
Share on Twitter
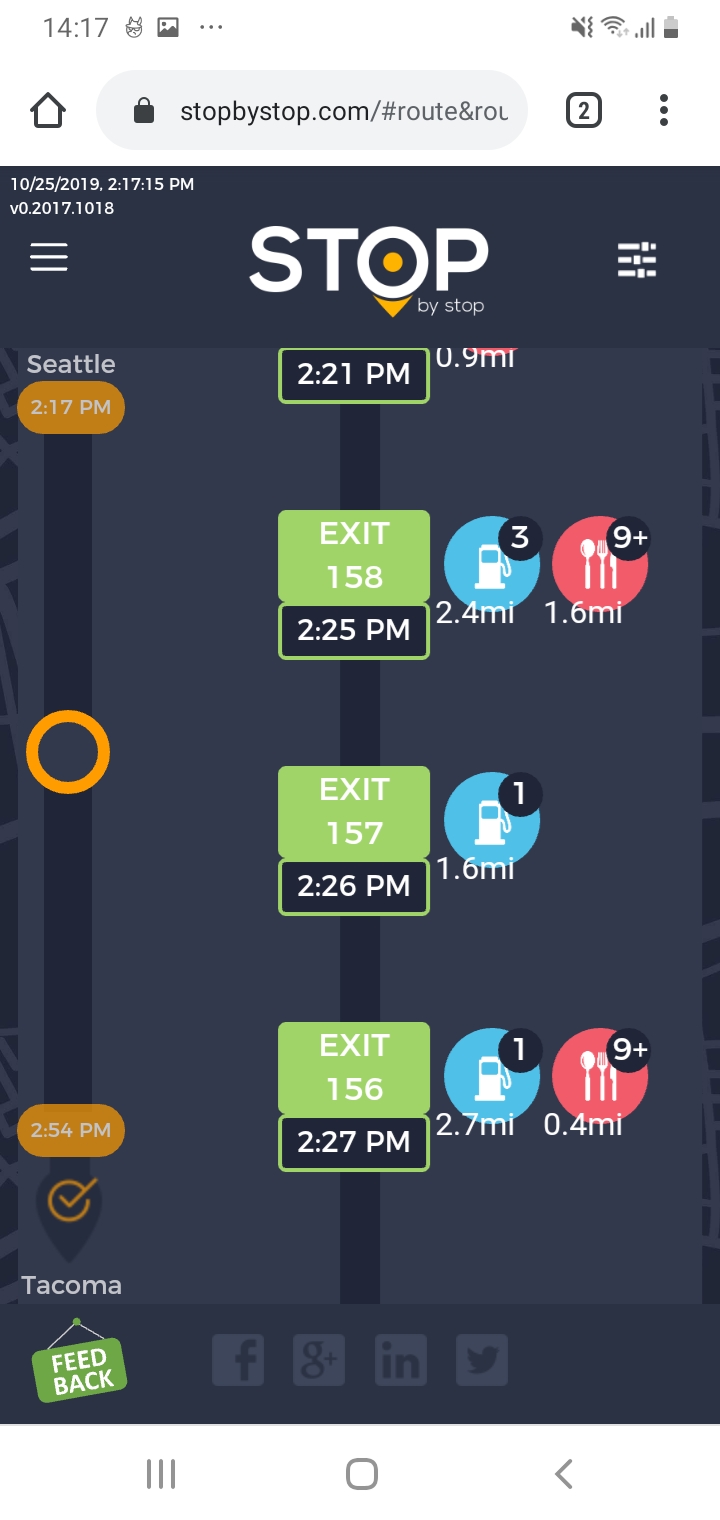pos(482,1360)
